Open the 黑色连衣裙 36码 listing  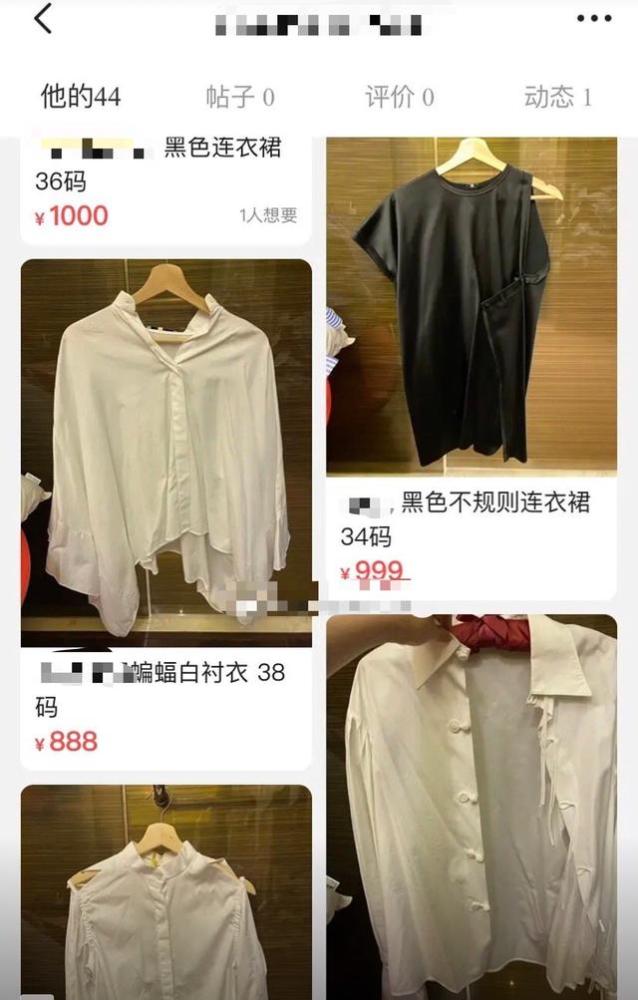(166, 185)
